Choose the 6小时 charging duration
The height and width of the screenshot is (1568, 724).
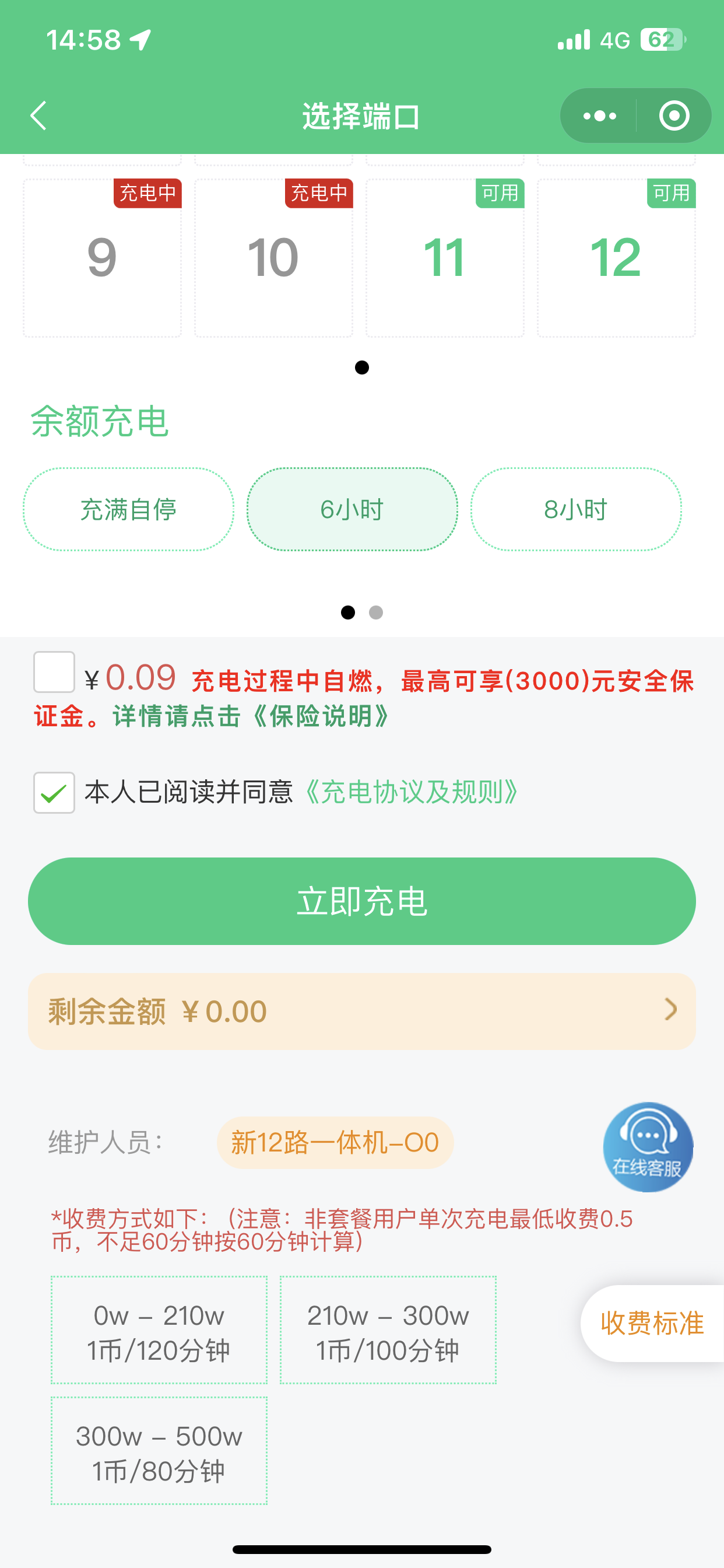tap(352, 509)
